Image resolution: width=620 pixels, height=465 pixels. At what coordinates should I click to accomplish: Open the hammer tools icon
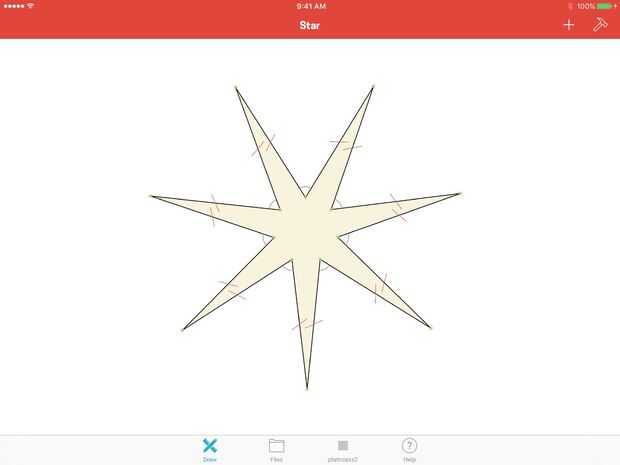point(599,25)
